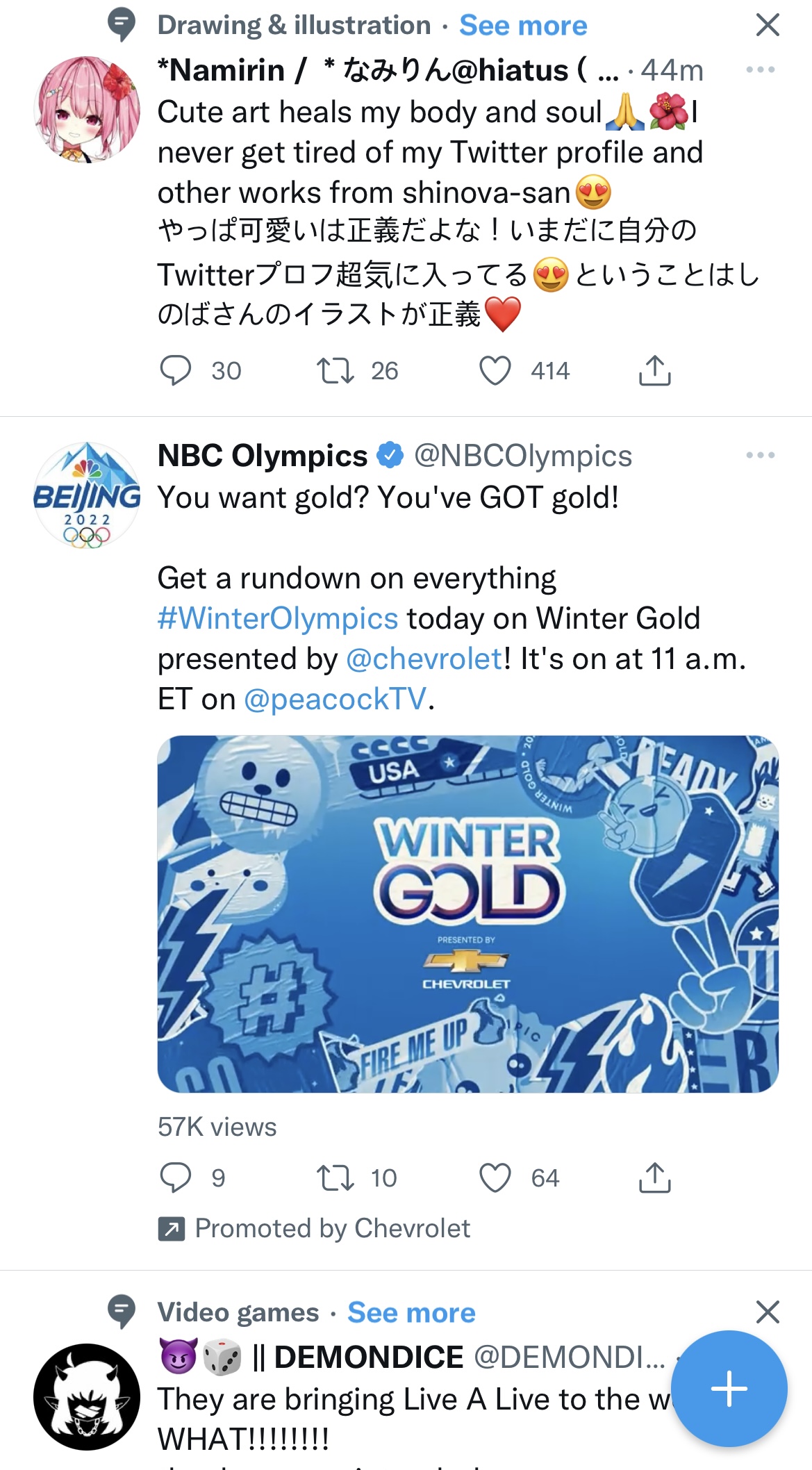Tap See more for Video games

tap(411, 1312)
